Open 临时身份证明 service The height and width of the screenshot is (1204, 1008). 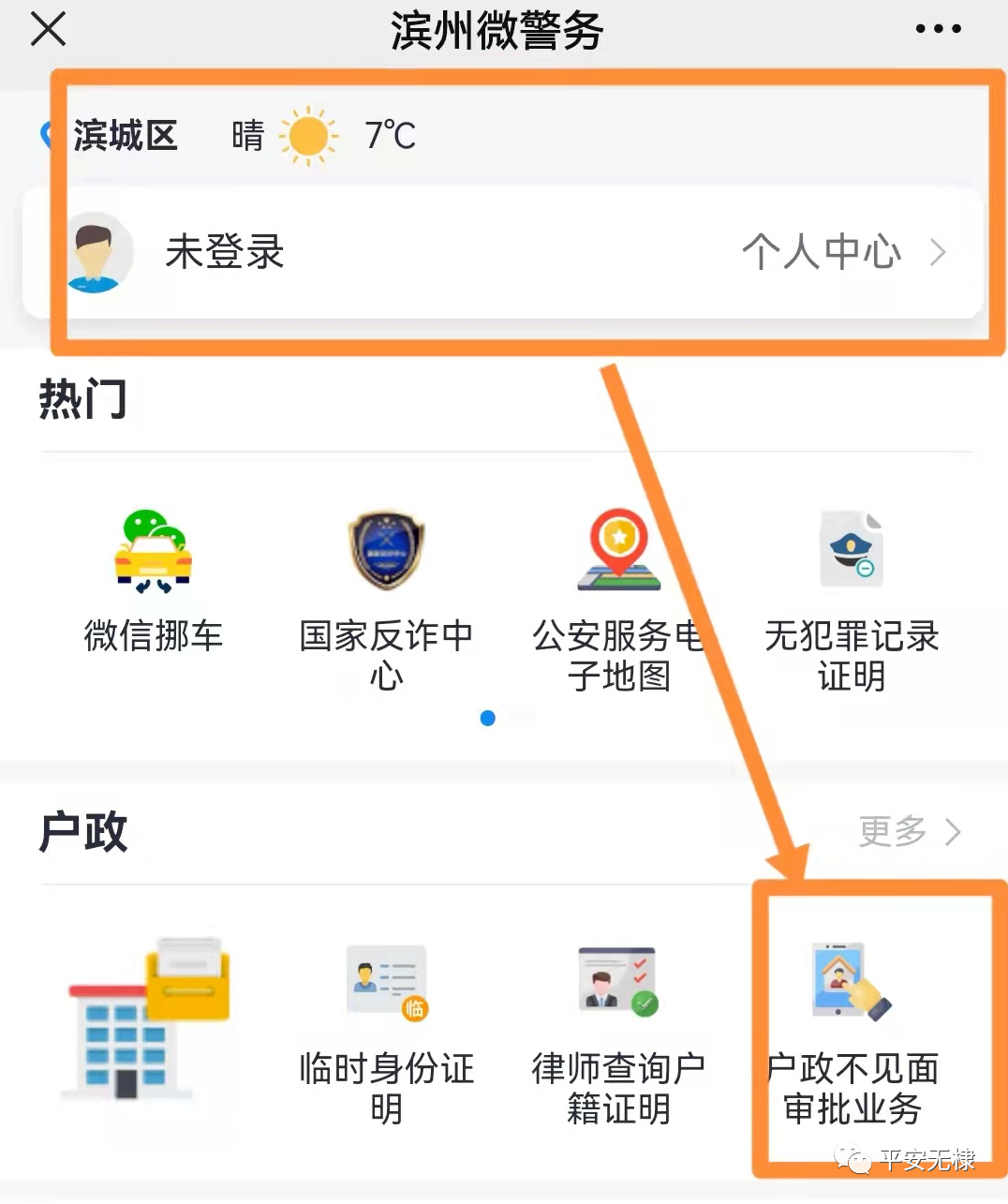(x=386, y=1031)
